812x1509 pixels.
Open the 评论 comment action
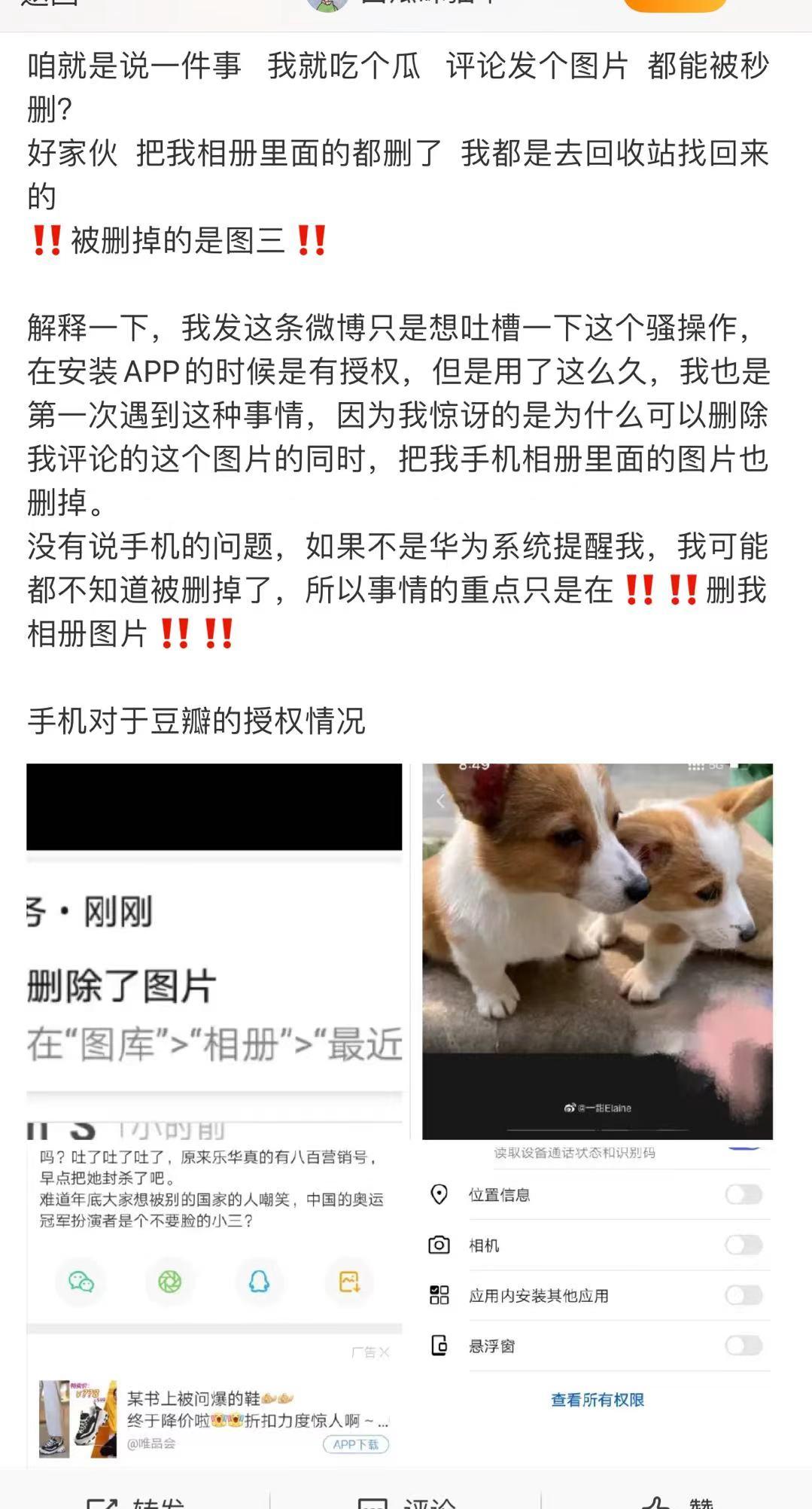(406, 1500)
